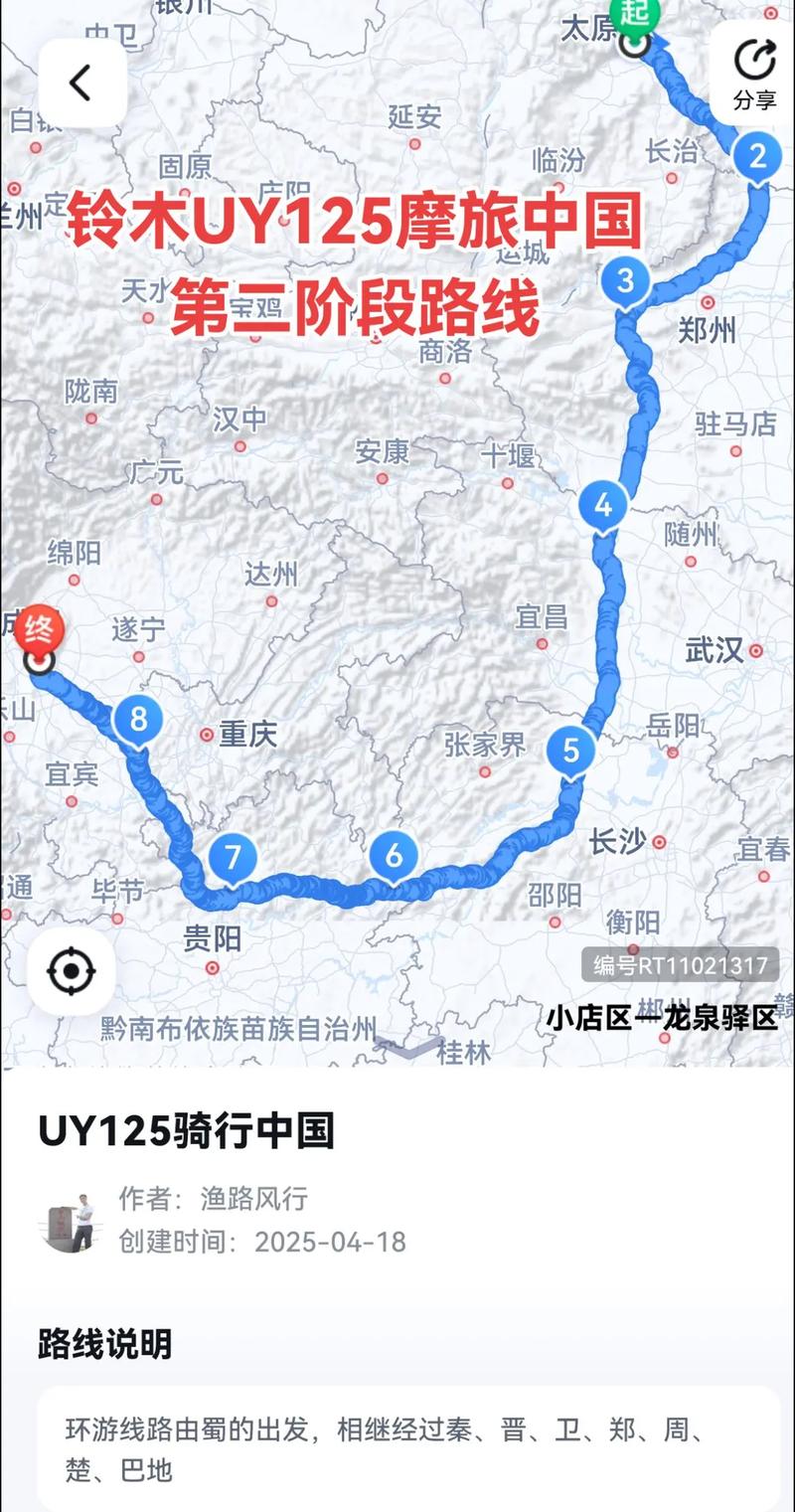Open the 小店区—龙泉驿区 route label
The width and height of the screenshot is (795, 1512).
pyautogui.click(x=663, y=1019)
